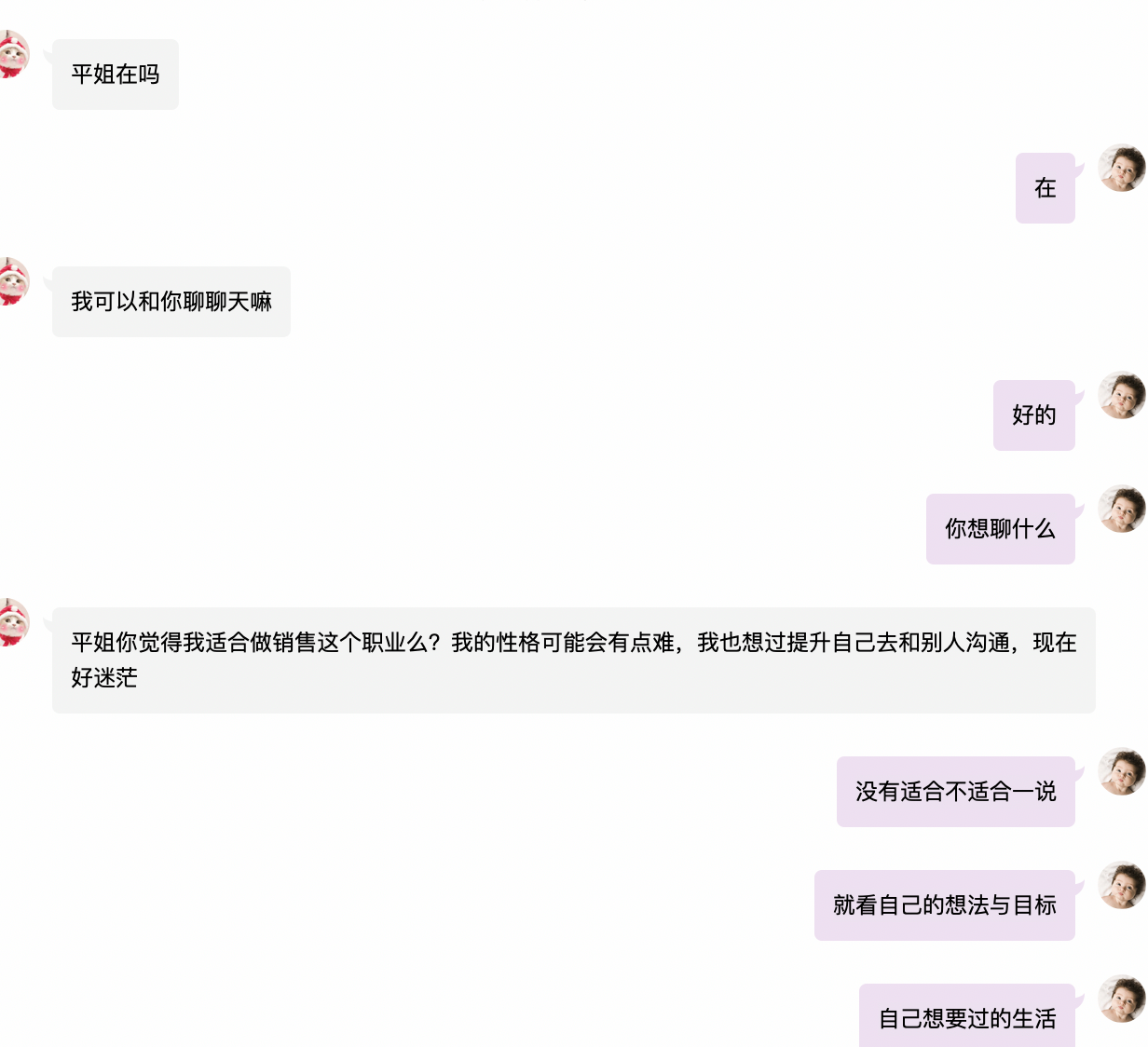Tap avatar beside '就看自己的想法与目标'
Image resolution: width=1148 pixels, height=1047 pixels.
1122,885
